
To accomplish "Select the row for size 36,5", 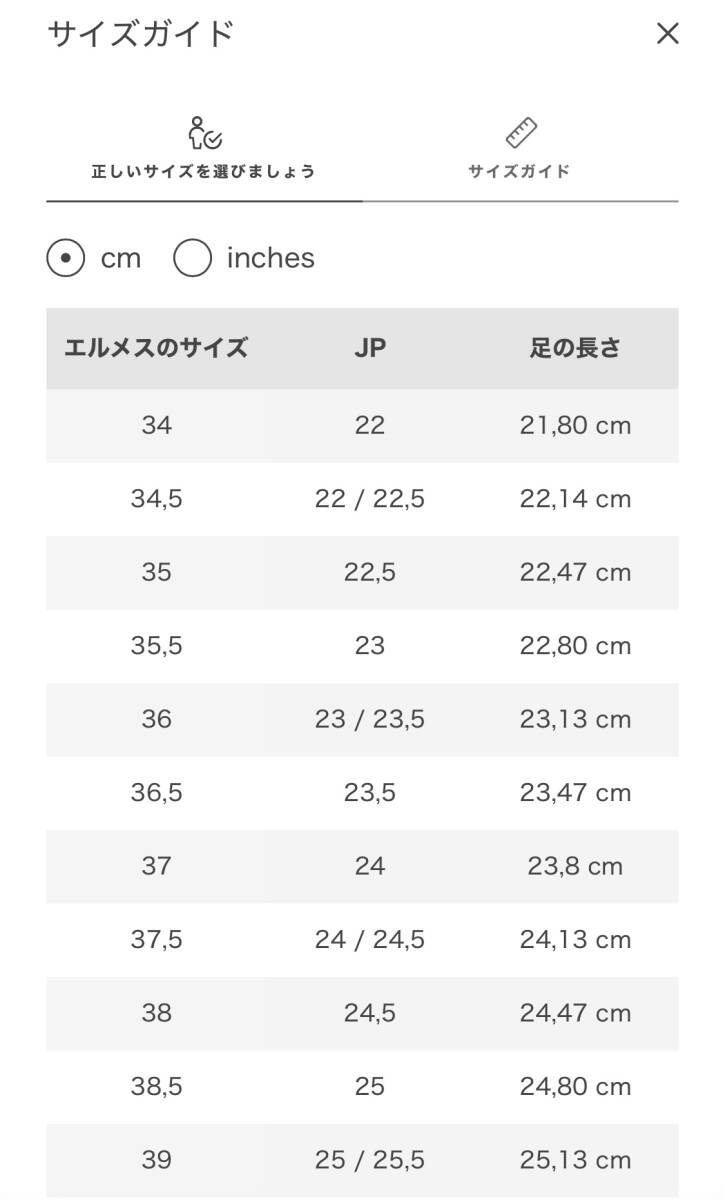I will 157,792.
